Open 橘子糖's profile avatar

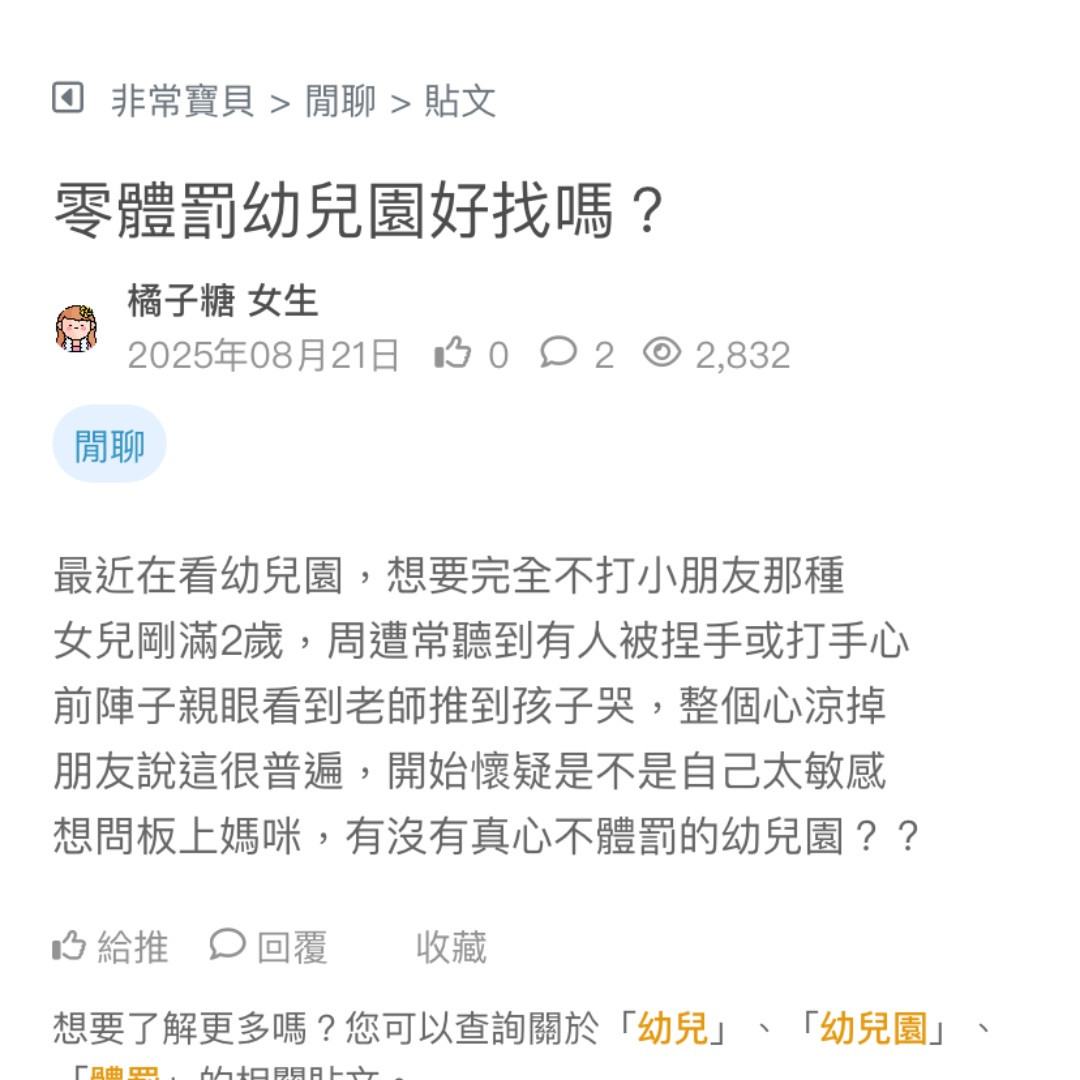pyautogui.click(x=76, y=328)
